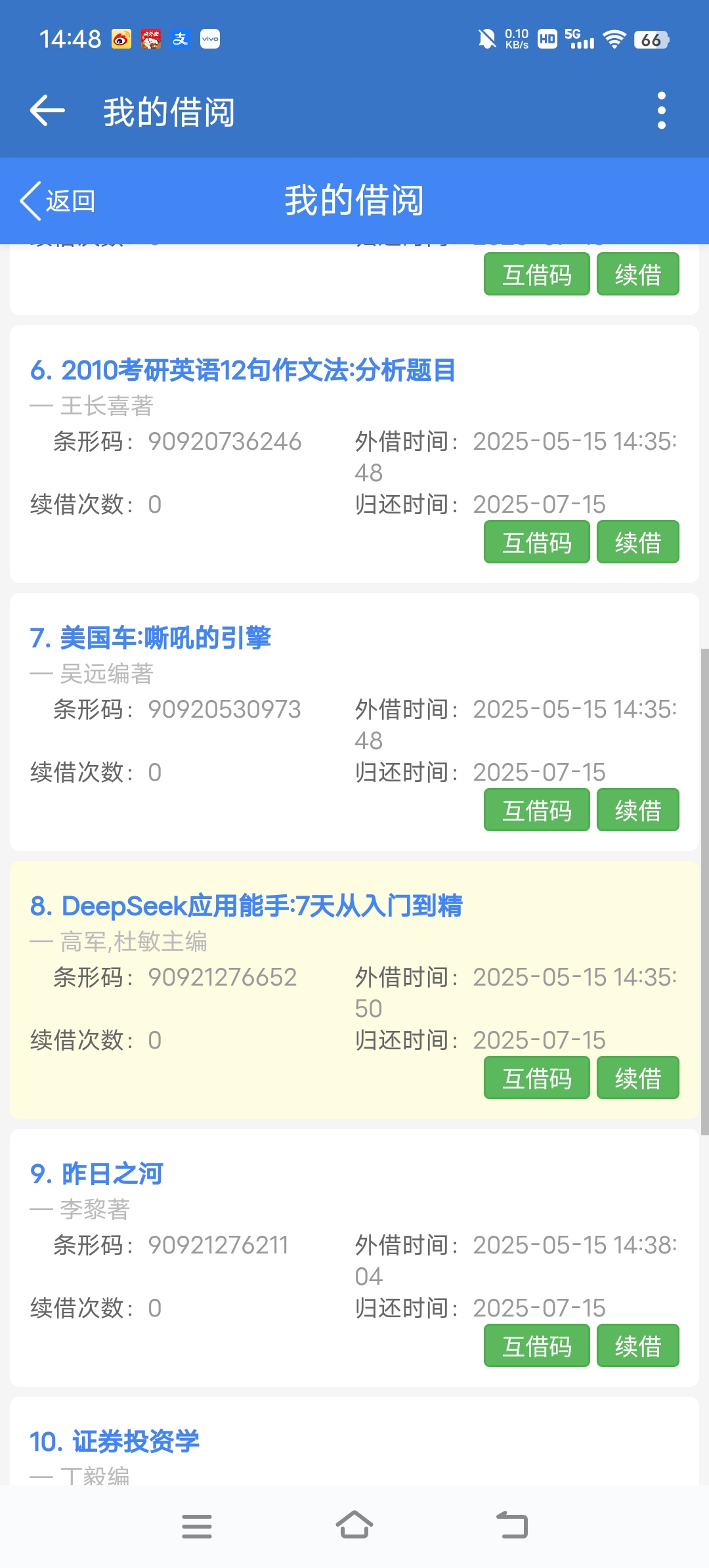Get 互借码 for 美国车:嘶吼的引擎
This screenshot has width=709, height=1568.
(x=536, y=810)
